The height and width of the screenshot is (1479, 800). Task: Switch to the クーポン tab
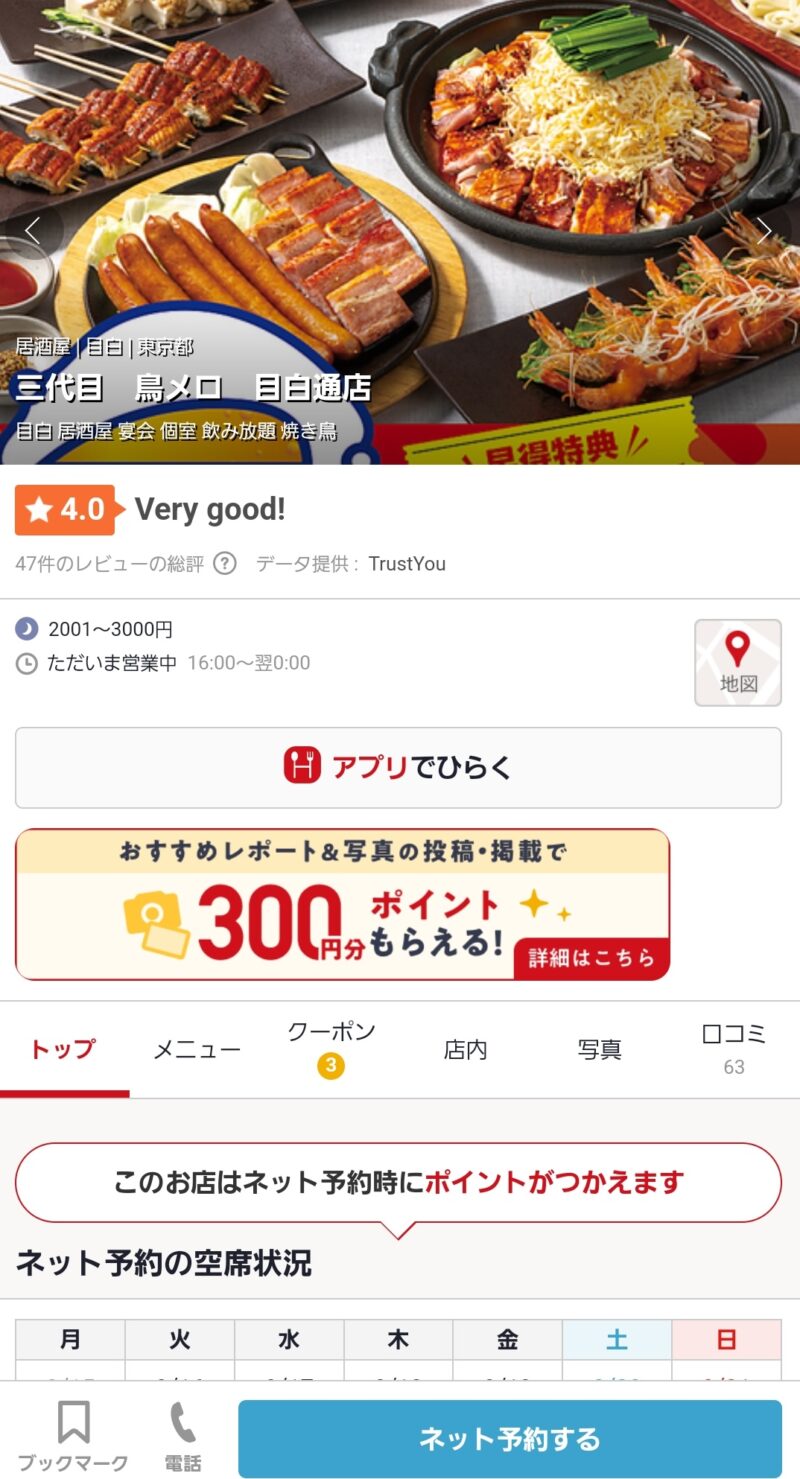coord(331,1047)
